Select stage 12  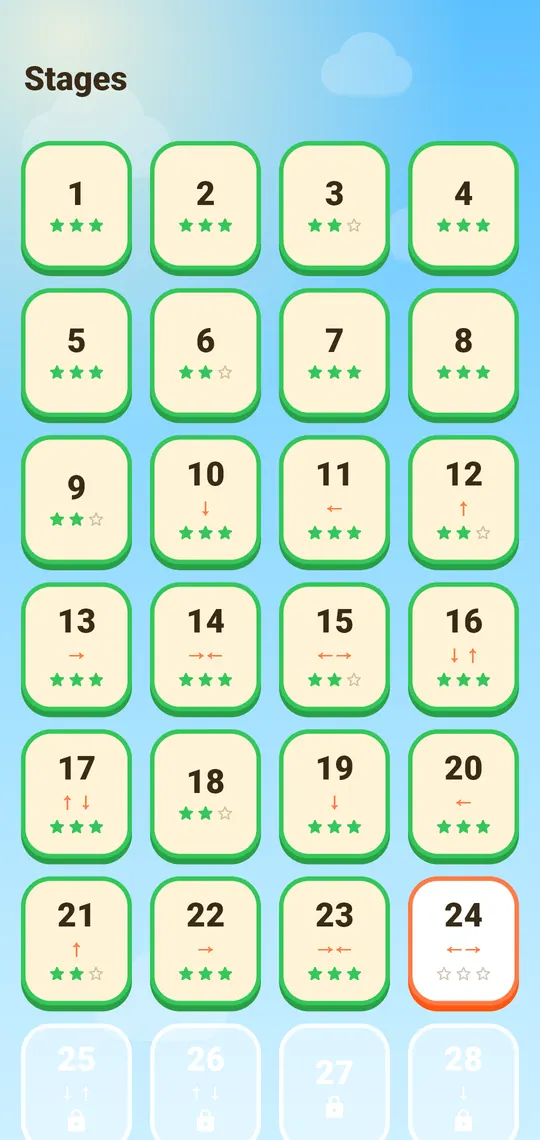[464, 502]
